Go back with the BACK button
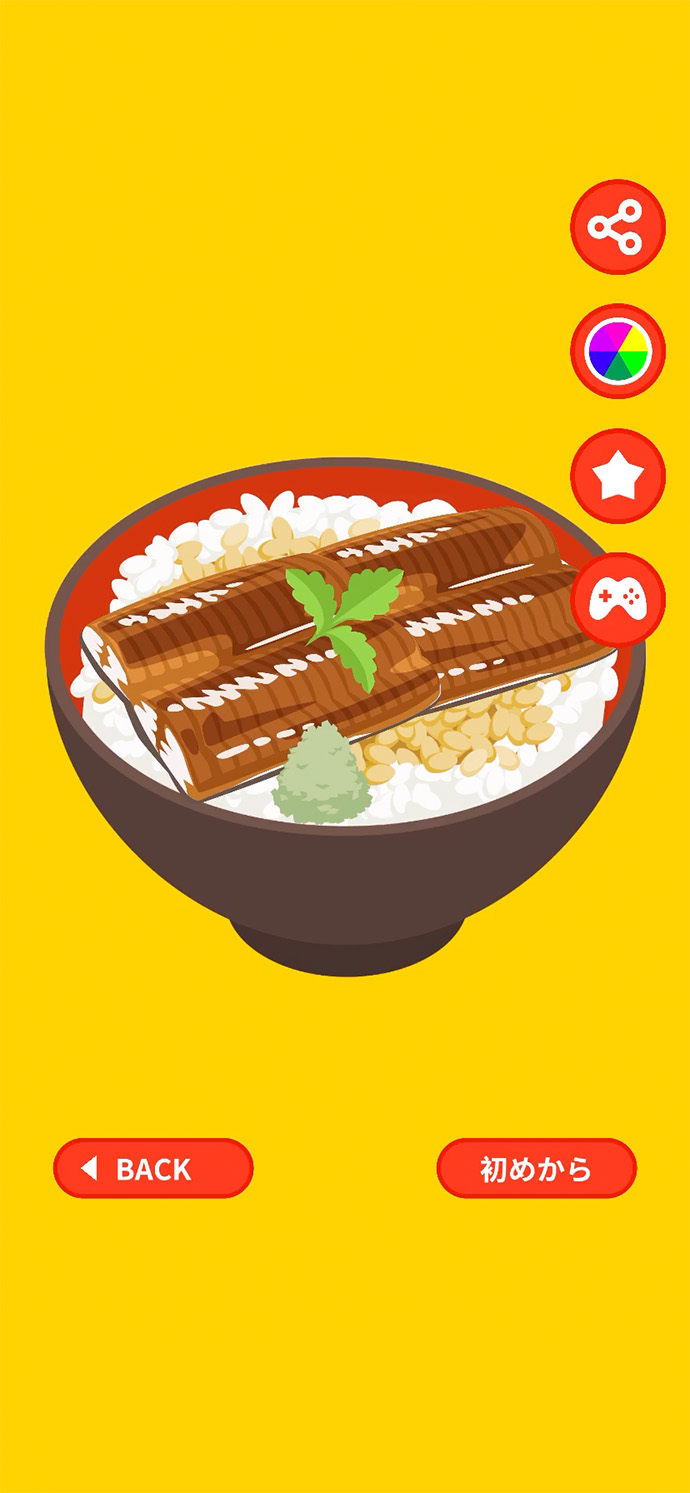The image size is (690, 1493). coord(153,1168)
